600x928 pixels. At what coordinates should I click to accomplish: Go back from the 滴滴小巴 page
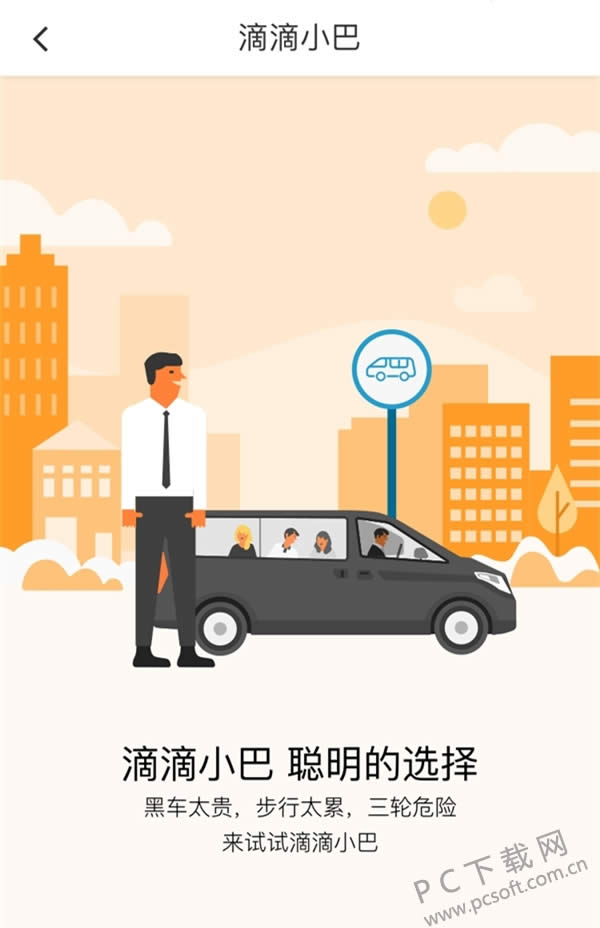tap(40, 39)
